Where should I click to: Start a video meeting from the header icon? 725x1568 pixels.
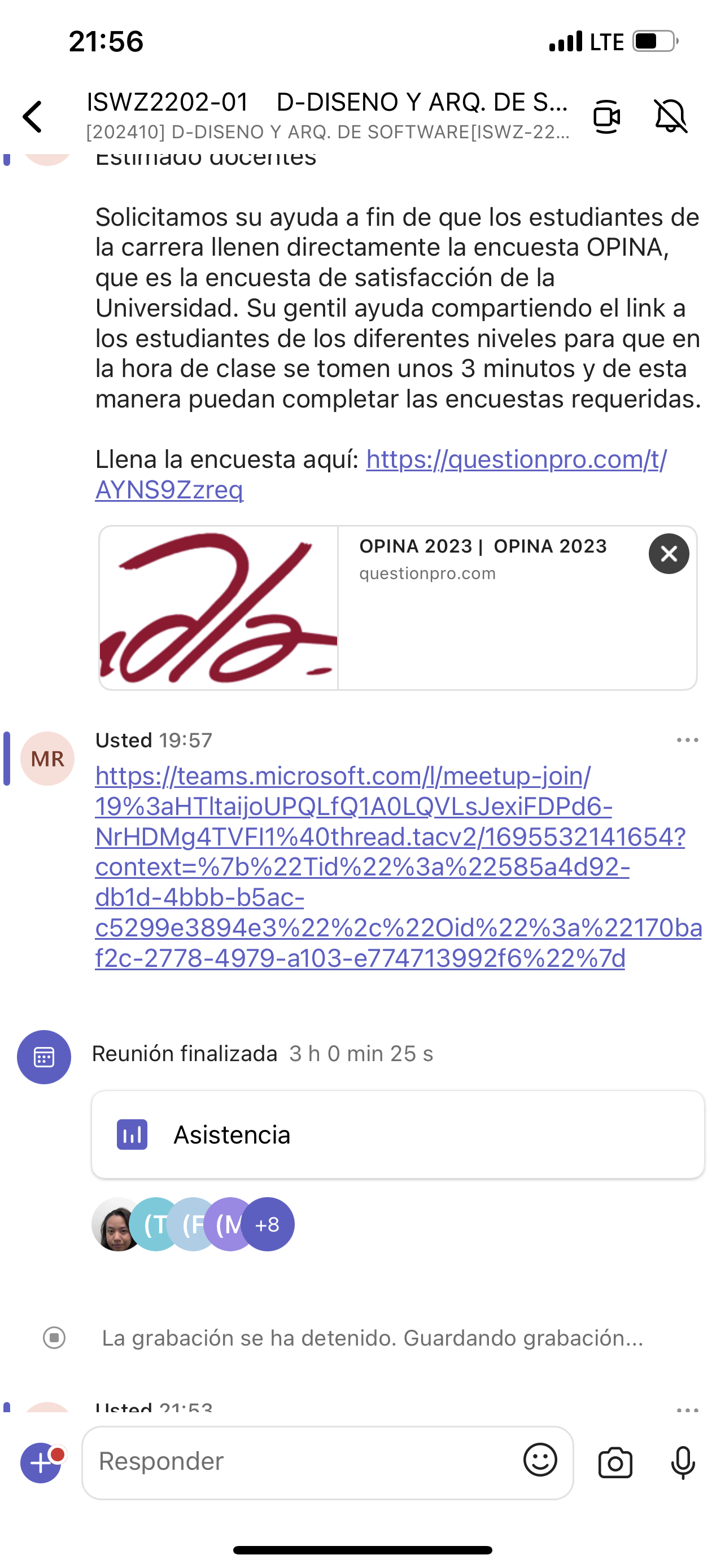coord(606,116)
